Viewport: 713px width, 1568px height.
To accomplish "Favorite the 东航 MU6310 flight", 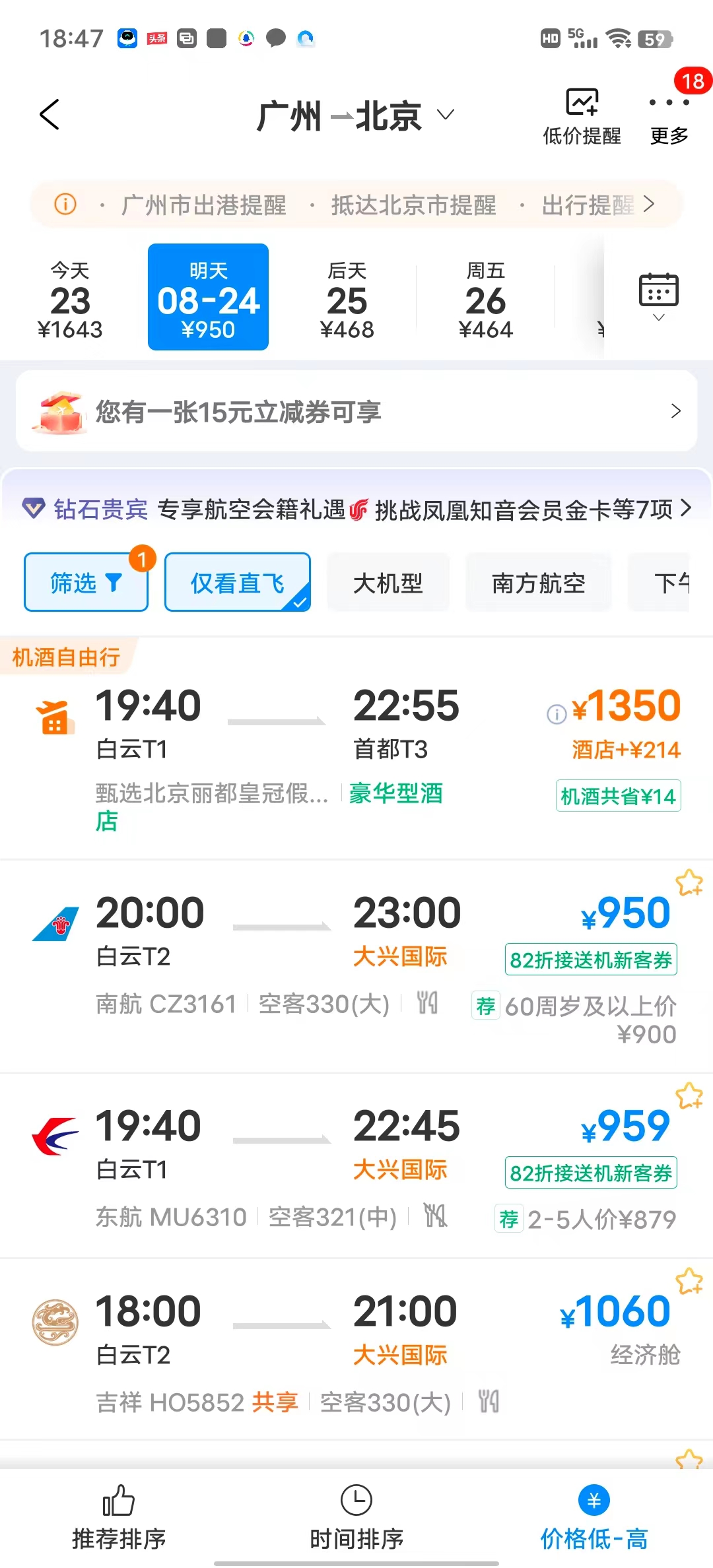I will (689, 1096).
